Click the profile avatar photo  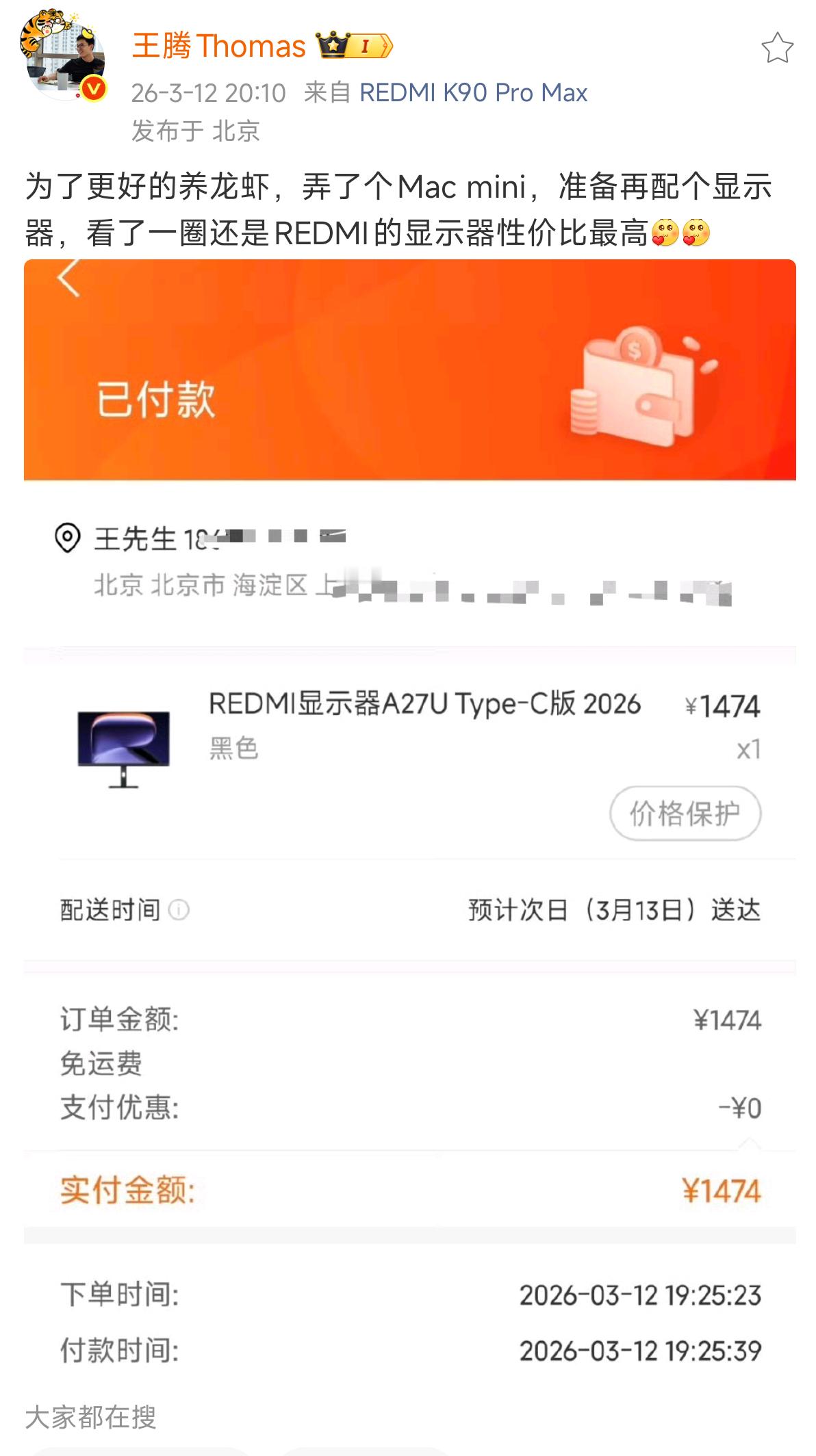[x=66, y=55]
